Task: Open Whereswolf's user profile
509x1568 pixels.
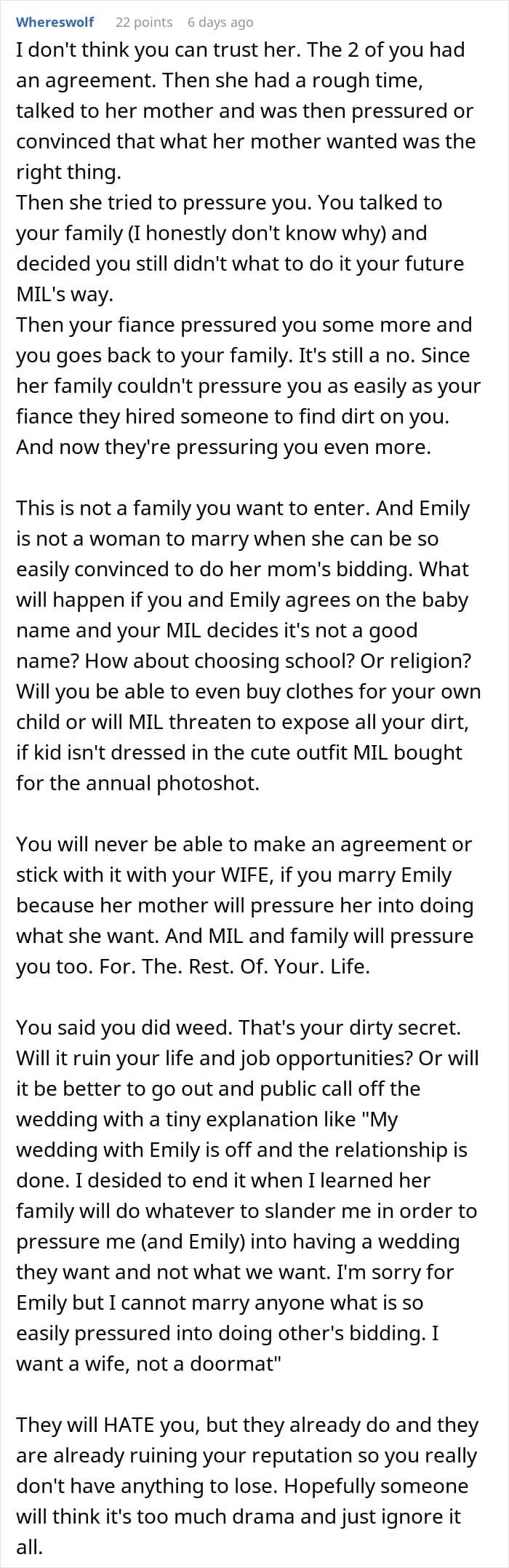Action: [55, 22]
